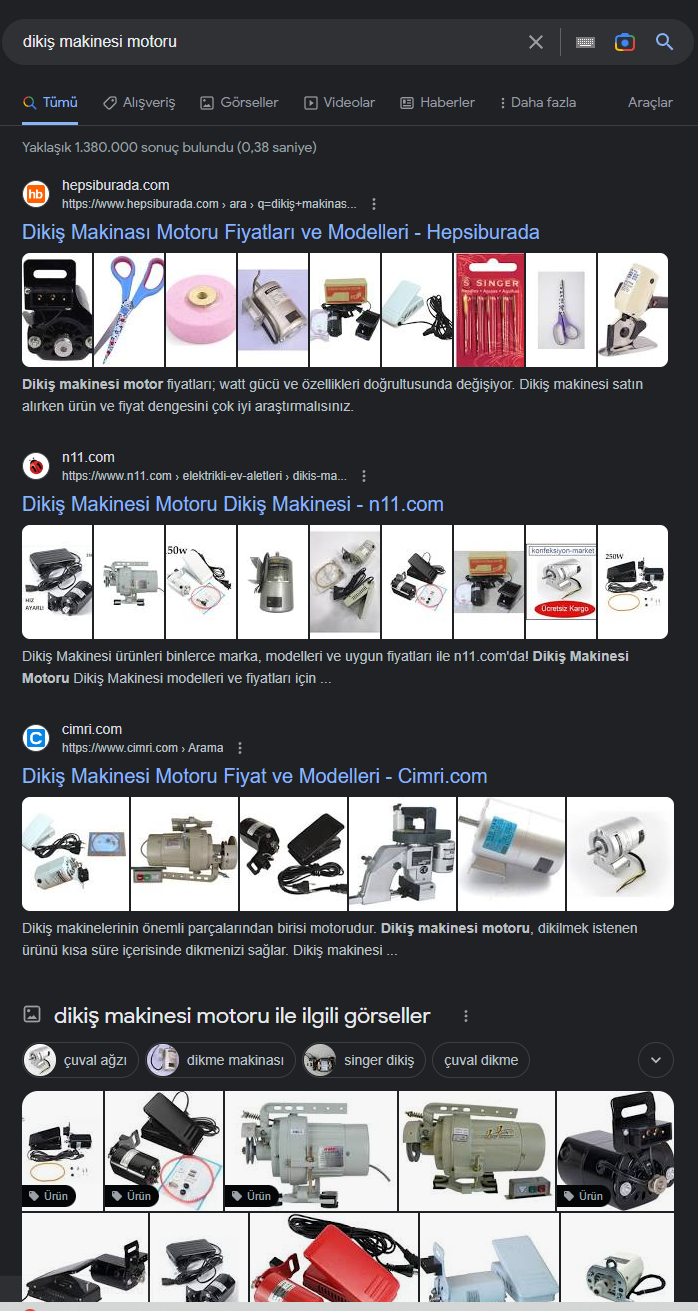Open the on-screen keyboard input tool
698x1311 pixels.
(x=585, y=42)
